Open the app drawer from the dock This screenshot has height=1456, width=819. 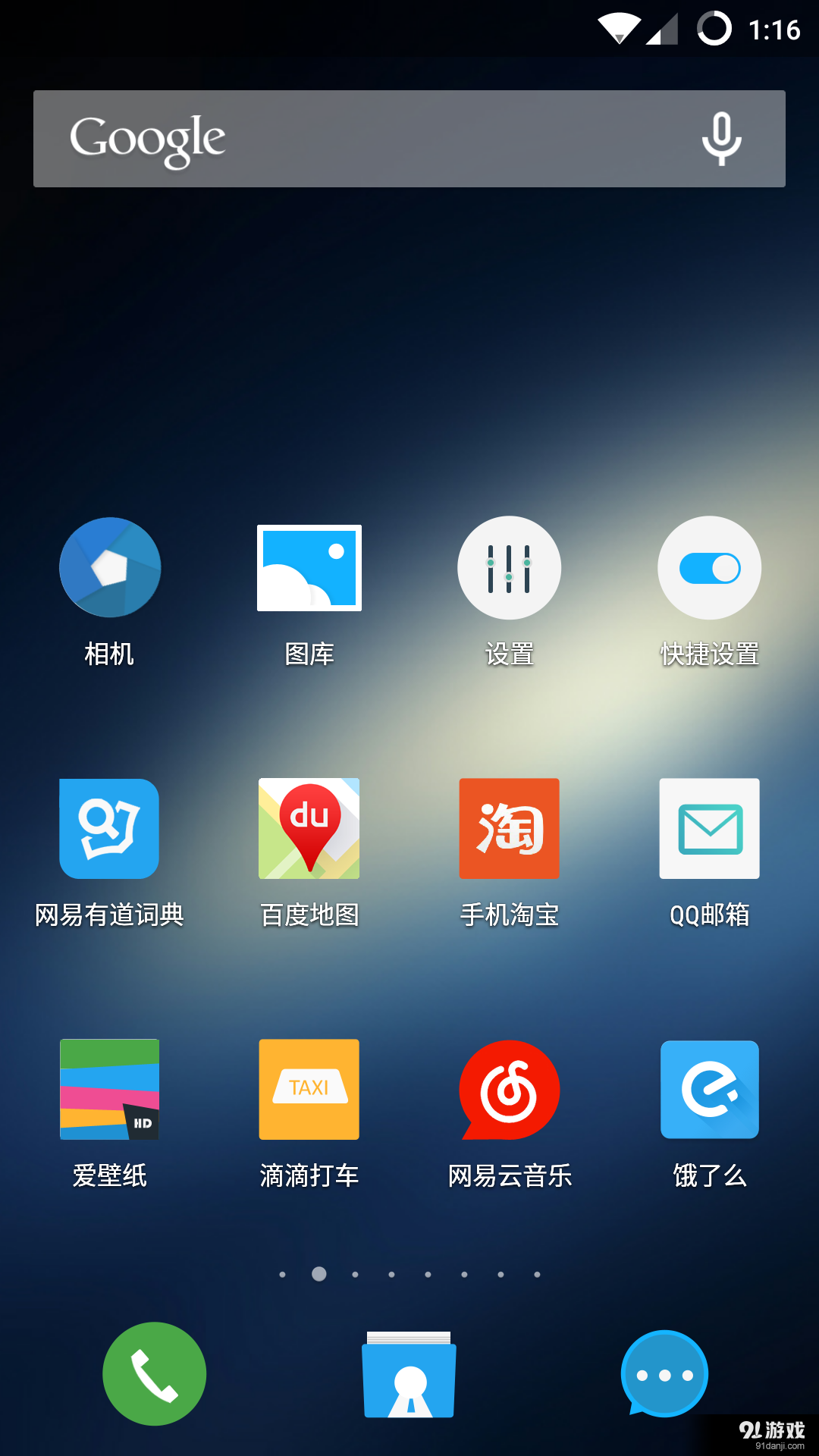point(409,1374)
